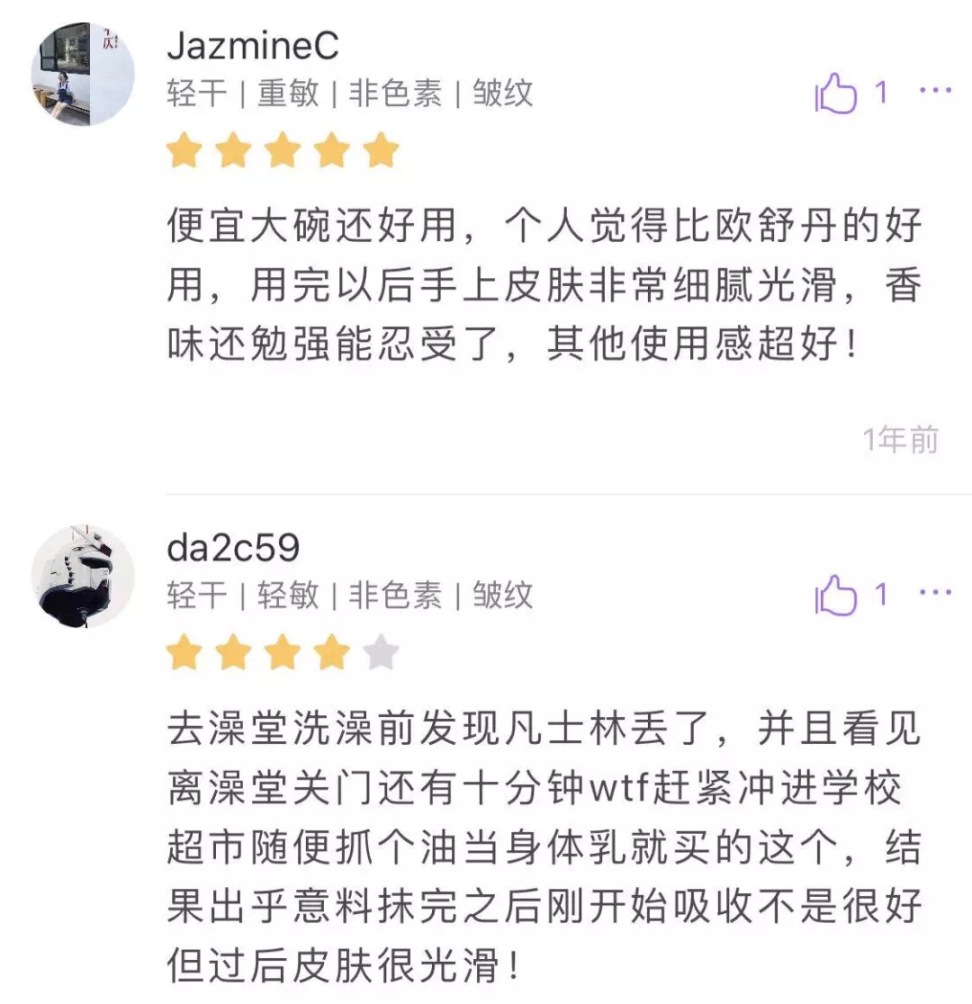This screenshot has width=972, height=1004.
Task: Open JazmineC's profile avatar
Action: pyautogui.click(x=83, y=75)
